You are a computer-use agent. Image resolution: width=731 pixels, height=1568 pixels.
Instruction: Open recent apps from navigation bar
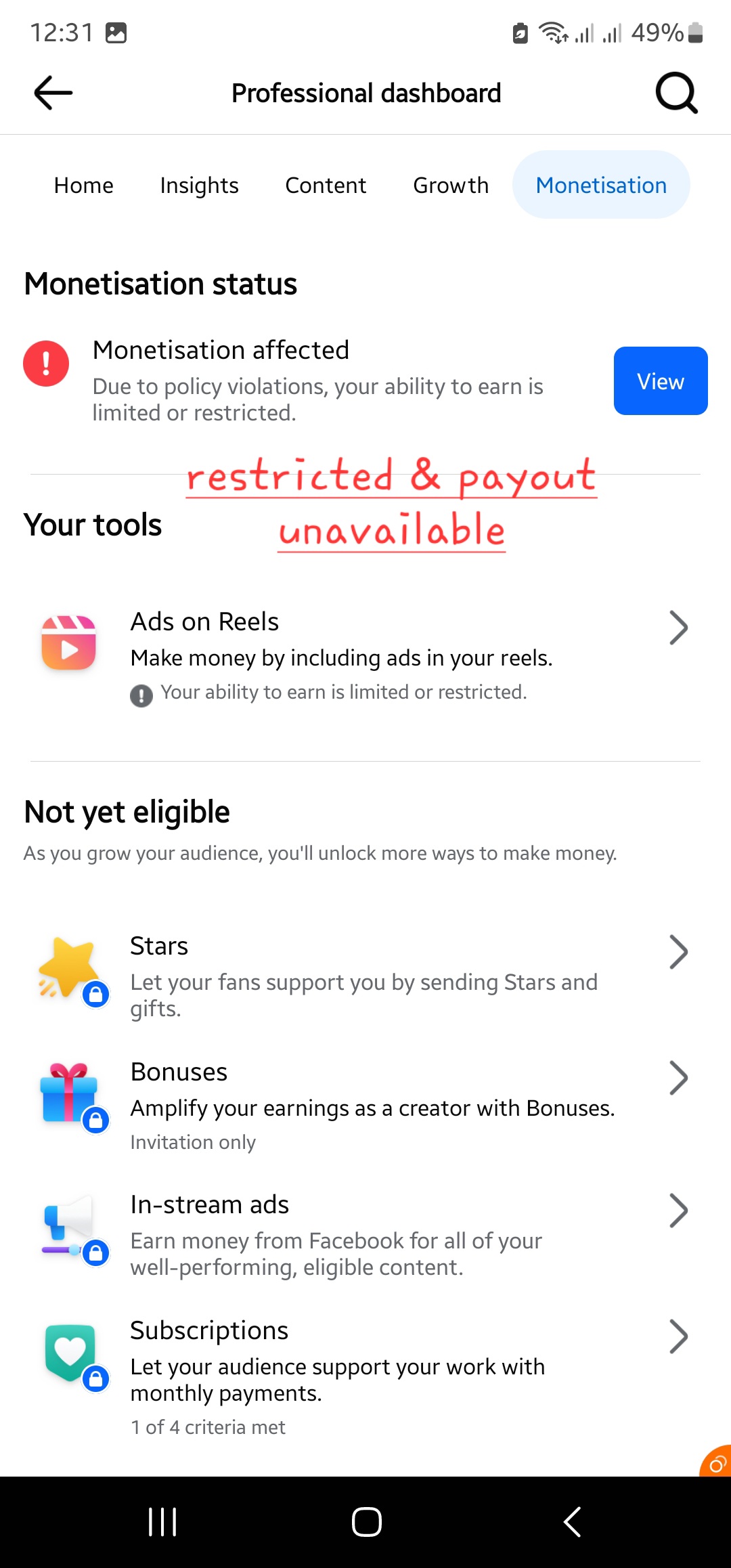(162, 1522)
